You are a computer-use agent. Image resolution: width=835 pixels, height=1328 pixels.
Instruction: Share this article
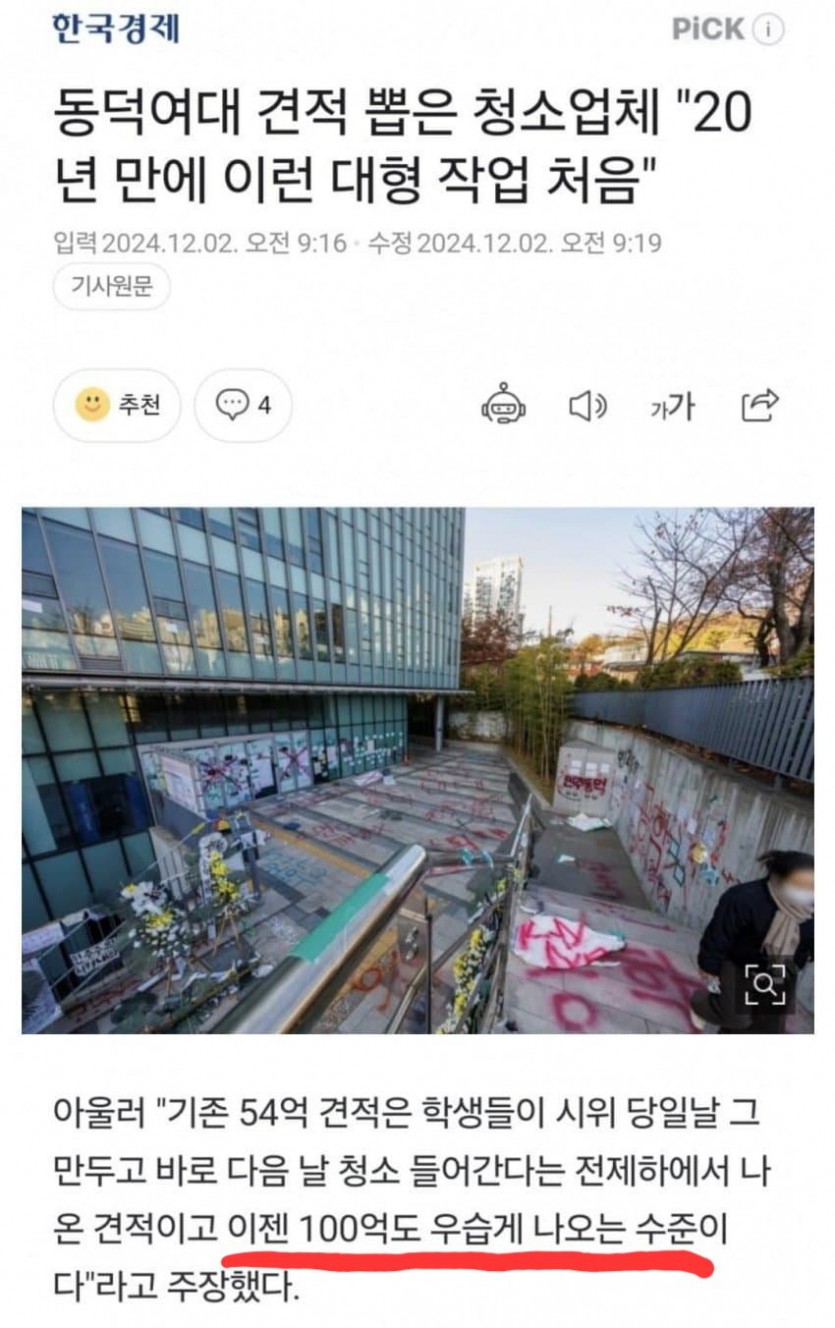759,405
